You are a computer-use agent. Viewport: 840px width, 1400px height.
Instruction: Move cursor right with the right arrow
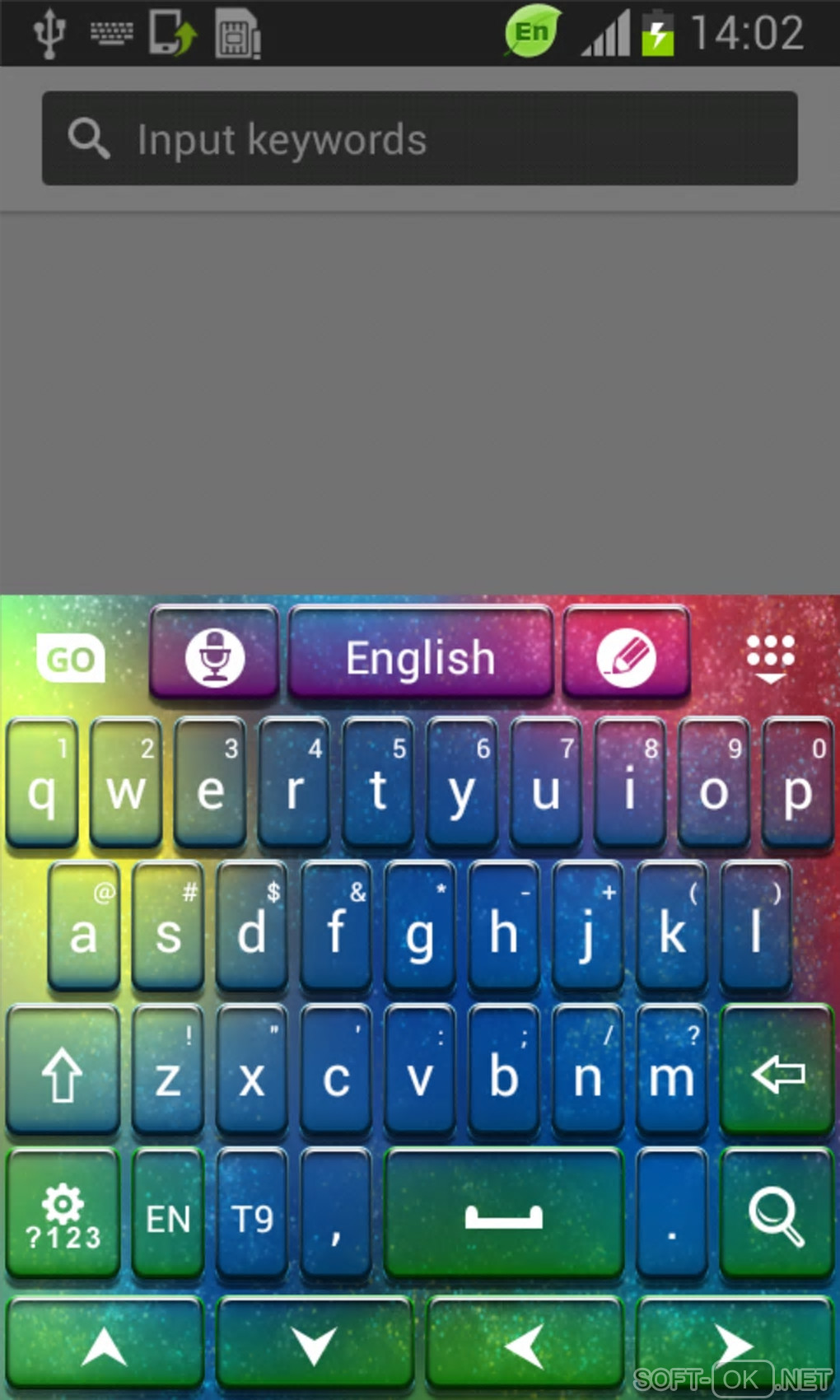[x=733, y=1342]
